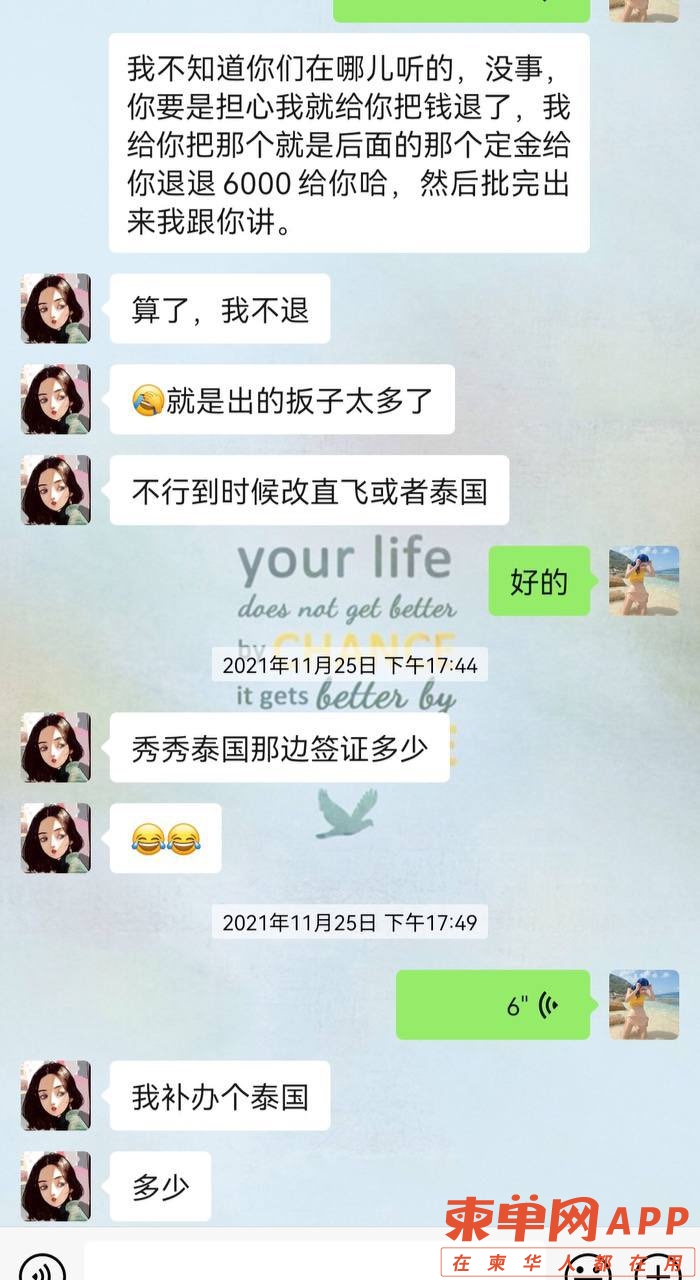Viewport: 700px width, 1280px height.
Task: Switch to voice input at the bottom left
Action: click(42, 1266)
